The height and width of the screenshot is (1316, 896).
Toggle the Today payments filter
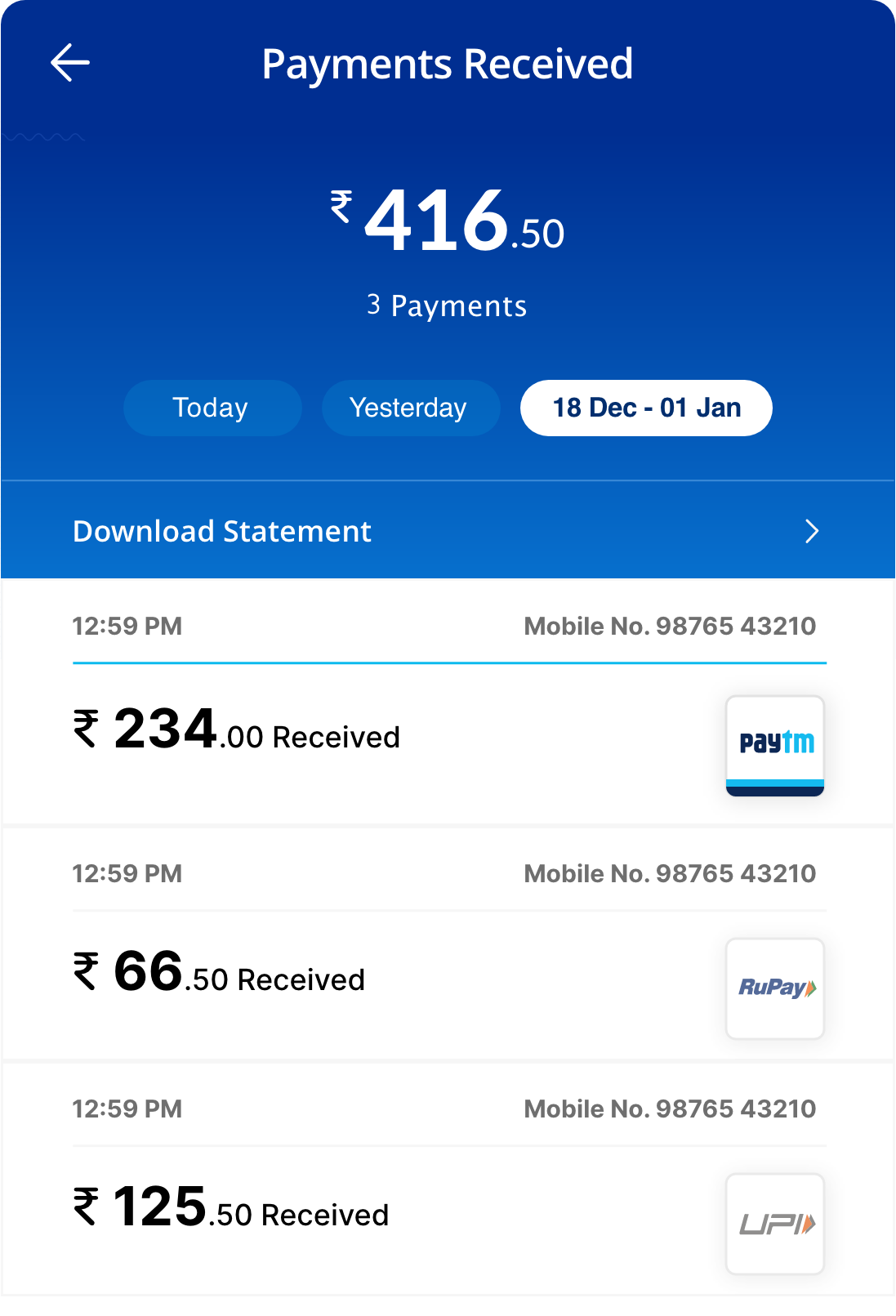211,407
